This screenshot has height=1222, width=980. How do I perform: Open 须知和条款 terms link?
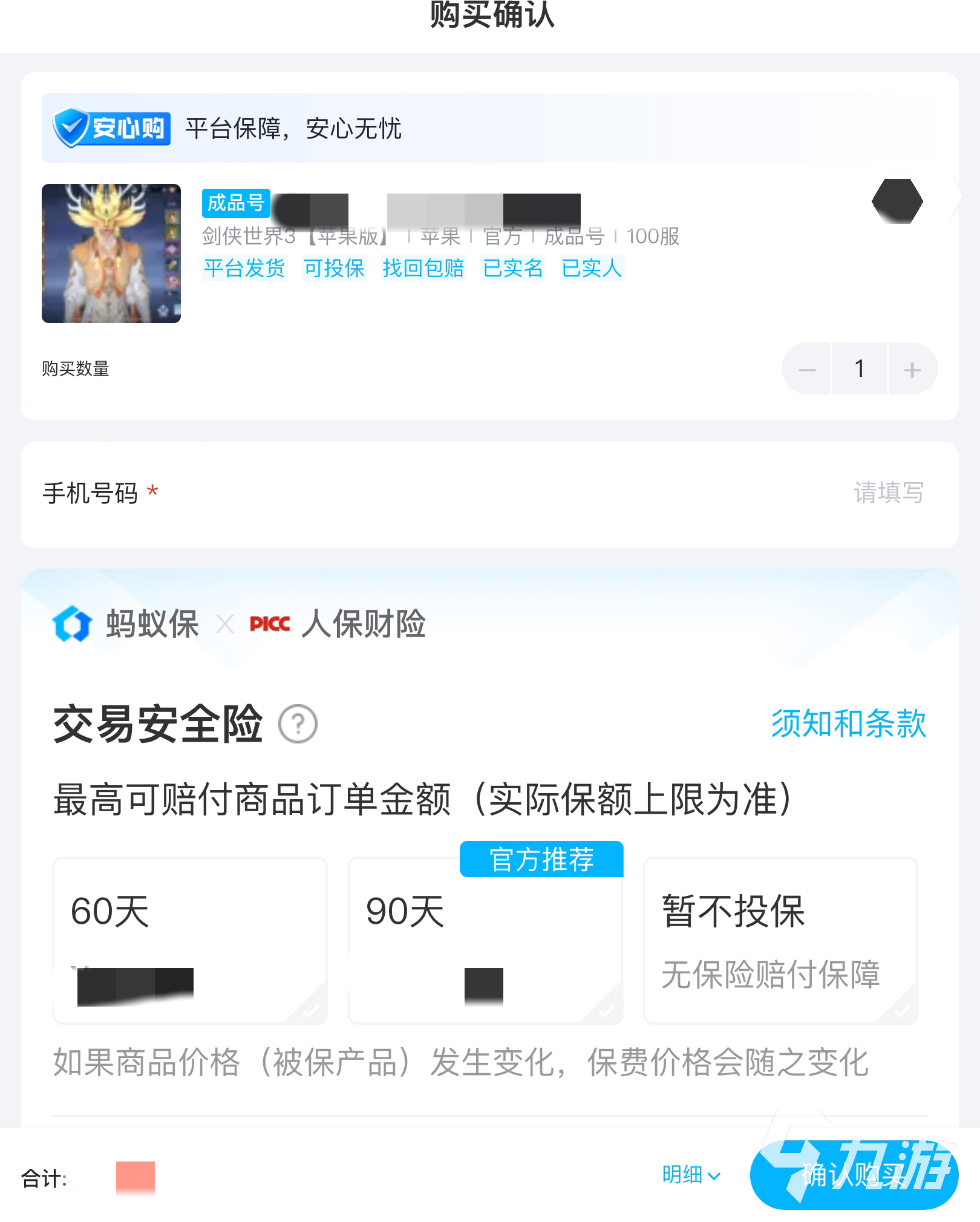848,724
